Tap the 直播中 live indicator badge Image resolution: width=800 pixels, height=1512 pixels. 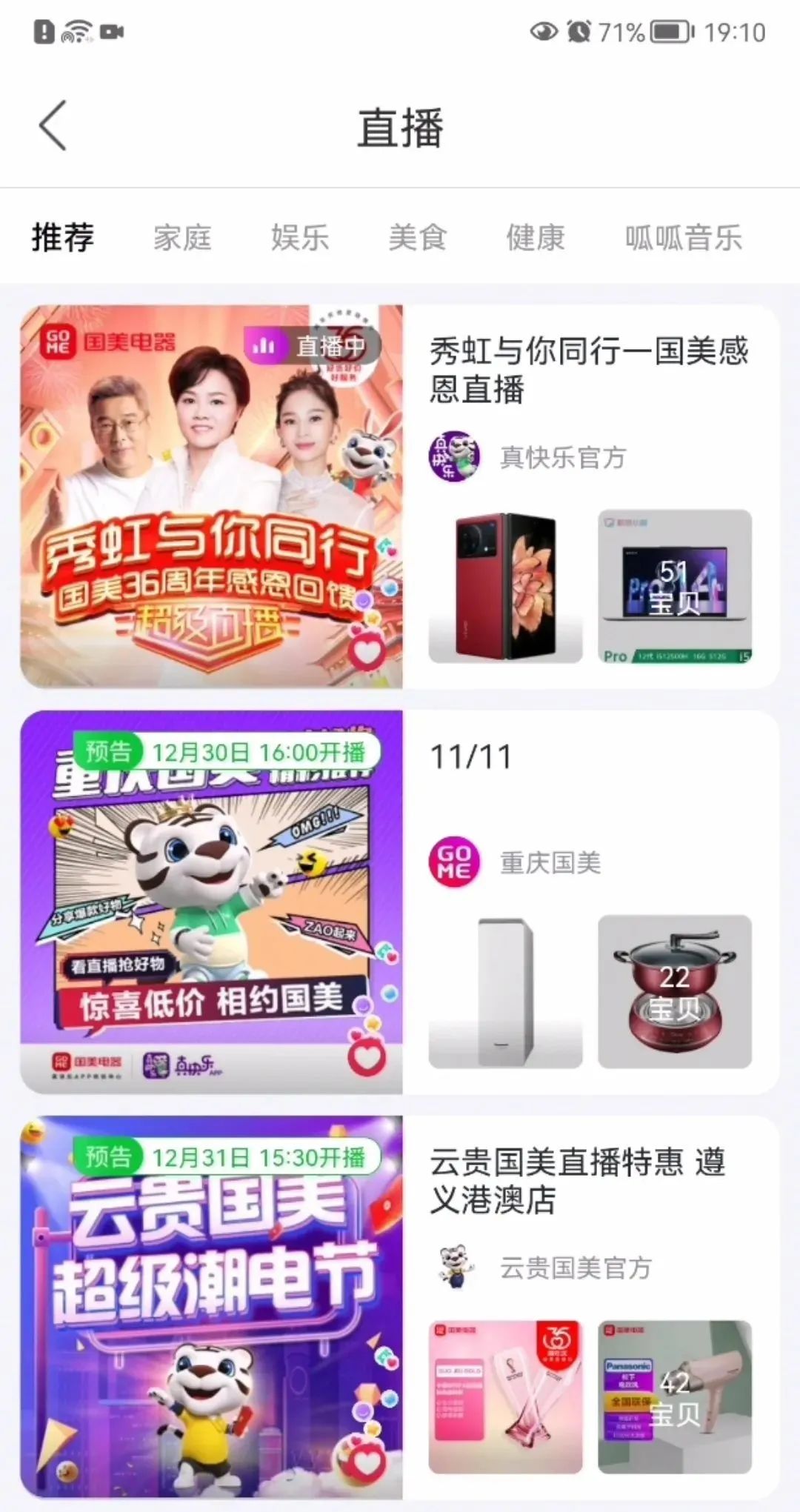tap(313, 345)
